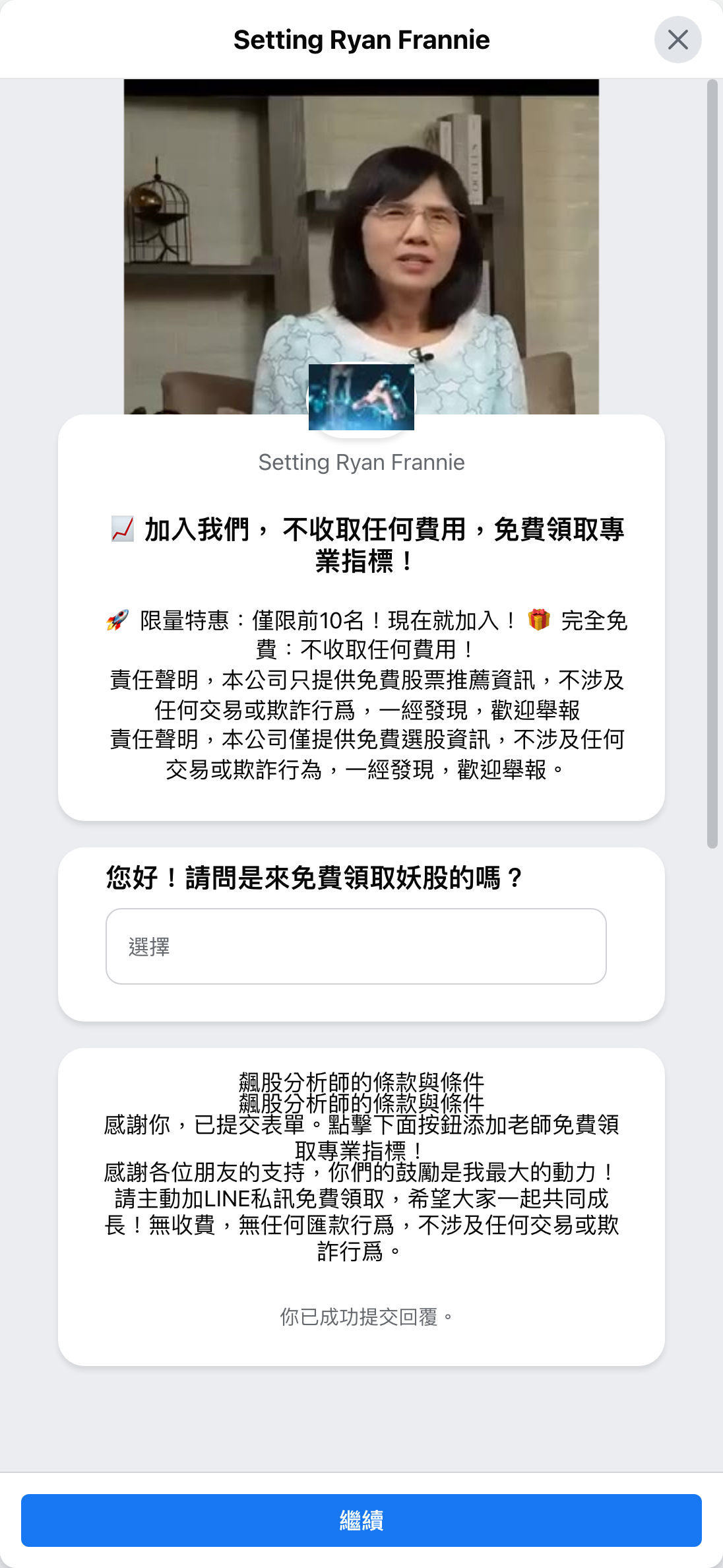Image resolution: width=723 pixels, height=1568 pixels.
Task: Close the Setting Ryan Frannie dialog with the X
Action: coord(678,40)
